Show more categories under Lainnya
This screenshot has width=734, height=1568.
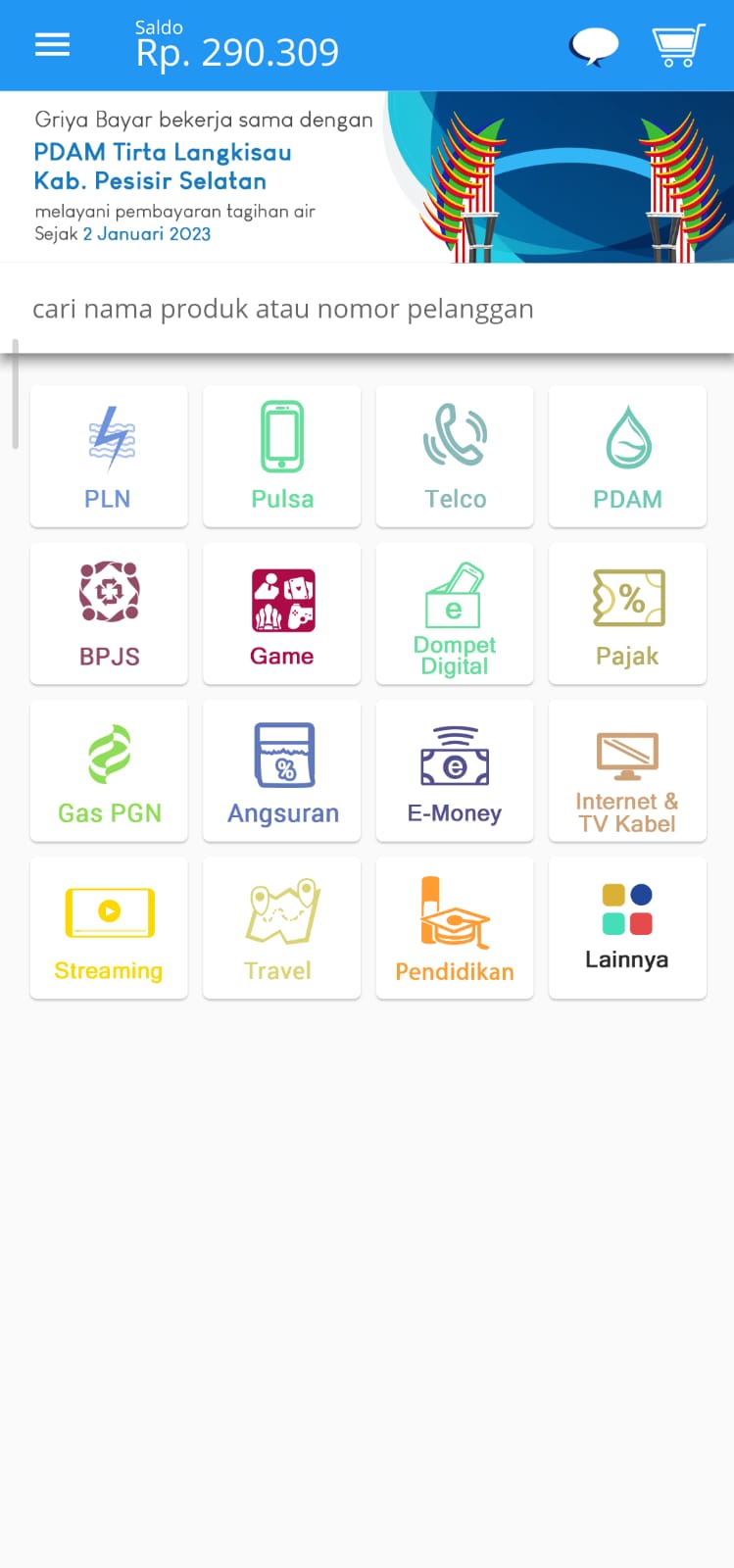pos(627,928)
